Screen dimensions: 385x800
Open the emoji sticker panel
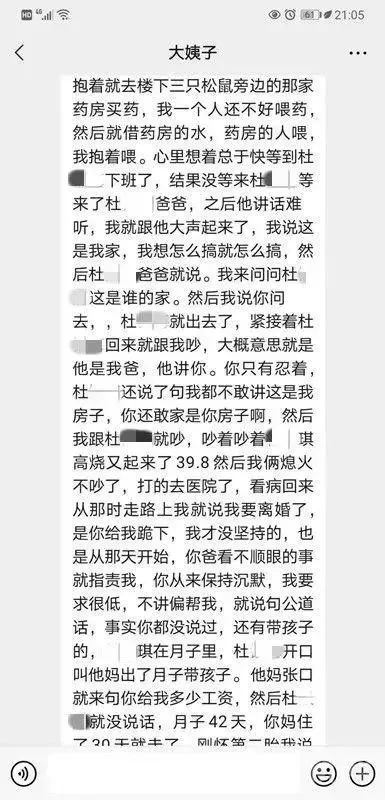(x=324, y=773)
